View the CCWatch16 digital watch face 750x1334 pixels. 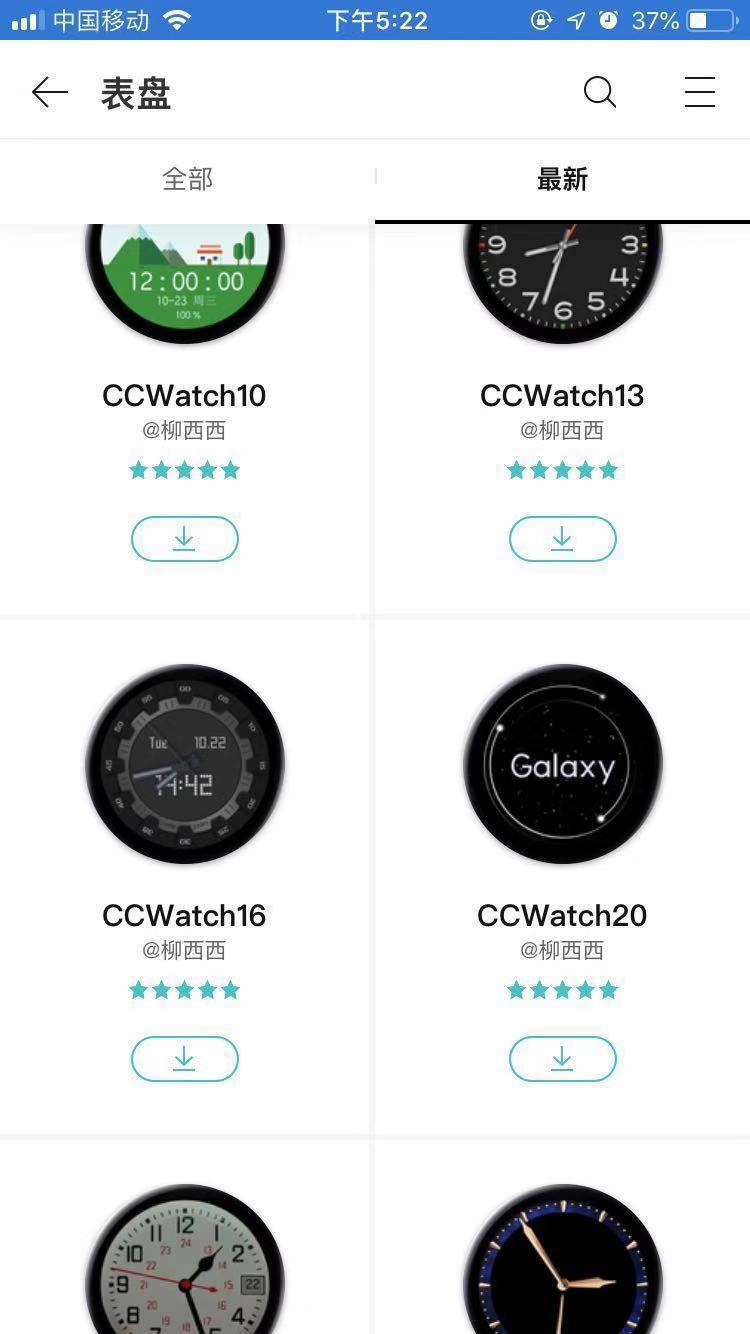tap(184, 764)
